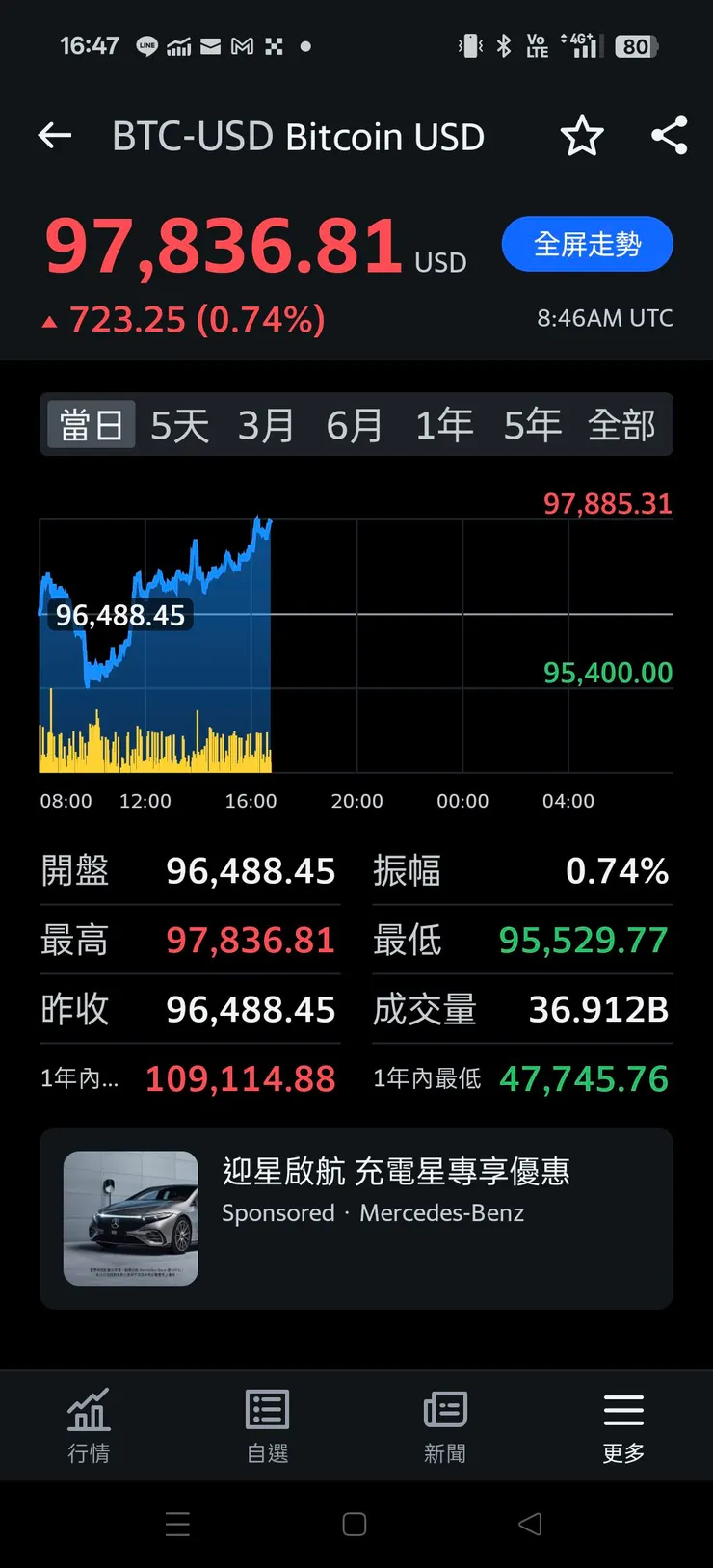Select the 3月 three-month range
Screen dimensions: 713x1568
tap(267, 425)
